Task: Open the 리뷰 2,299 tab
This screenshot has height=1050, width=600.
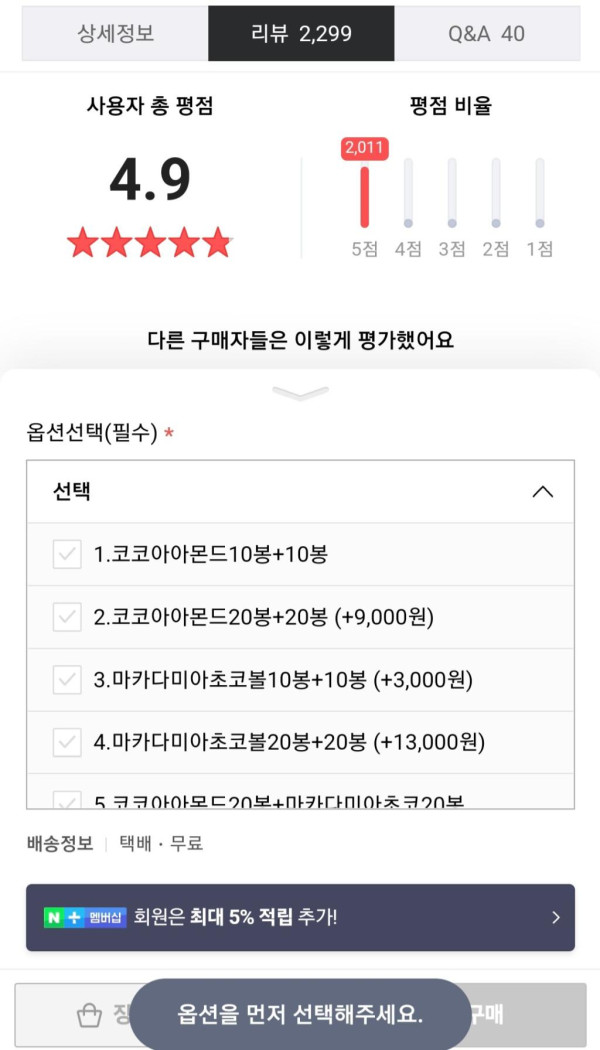Action: (x=301, y=33)
